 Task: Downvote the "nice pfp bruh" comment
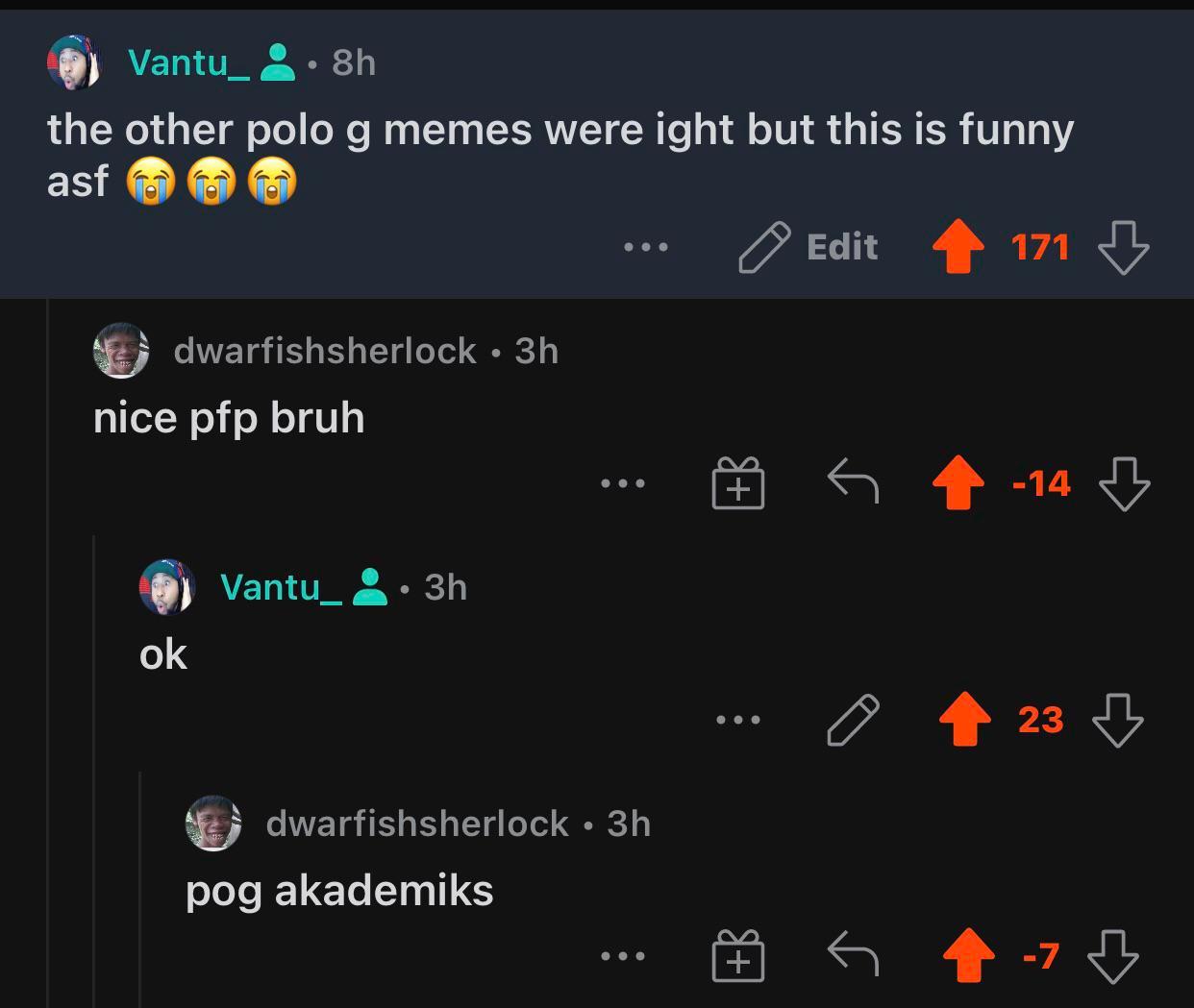(1124, 482)
